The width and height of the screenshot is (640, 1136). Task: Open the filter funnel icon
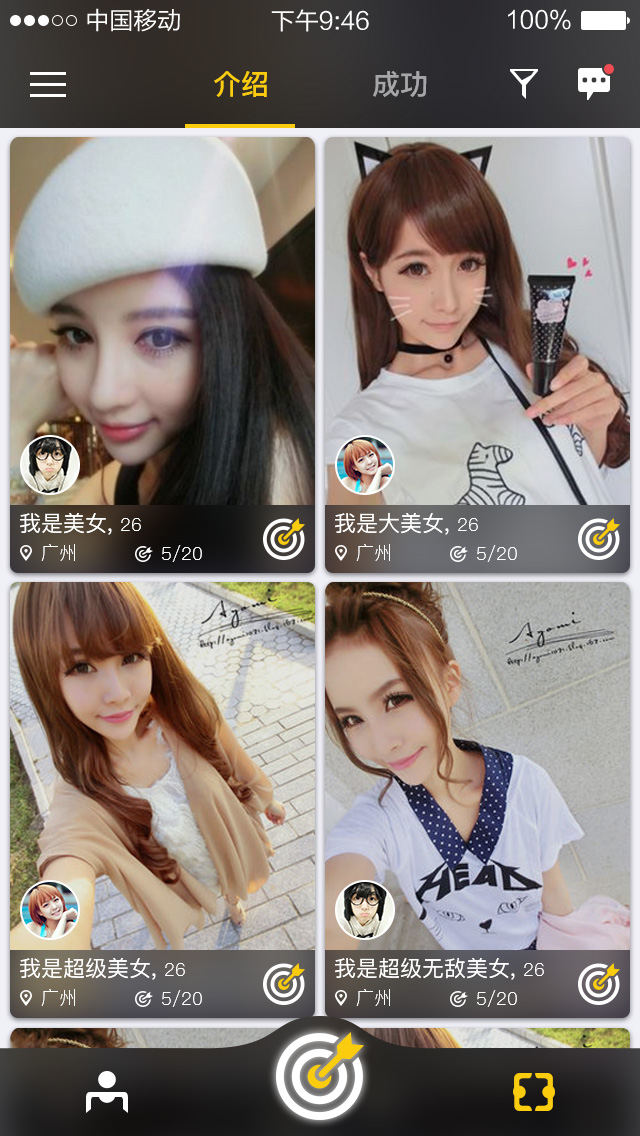[x=523, y=84]
